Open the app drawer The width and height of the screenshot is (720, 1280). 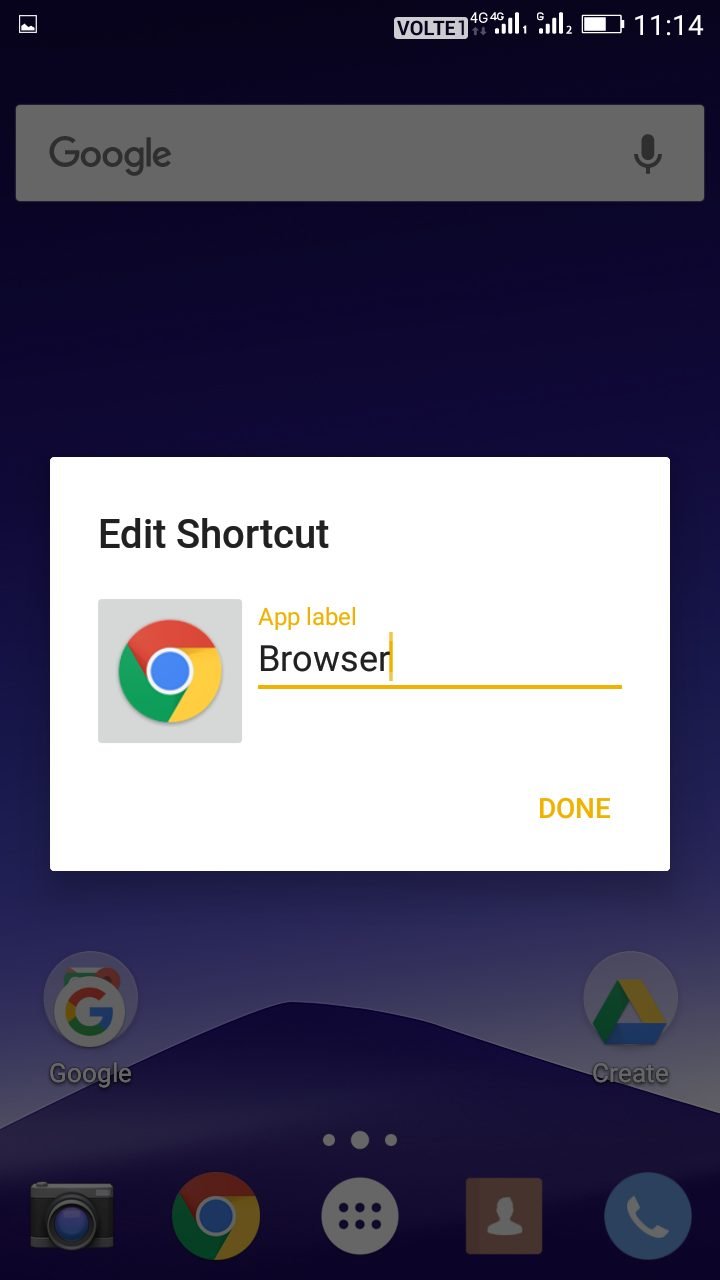pyautogui.click(x=360, y=1216)
